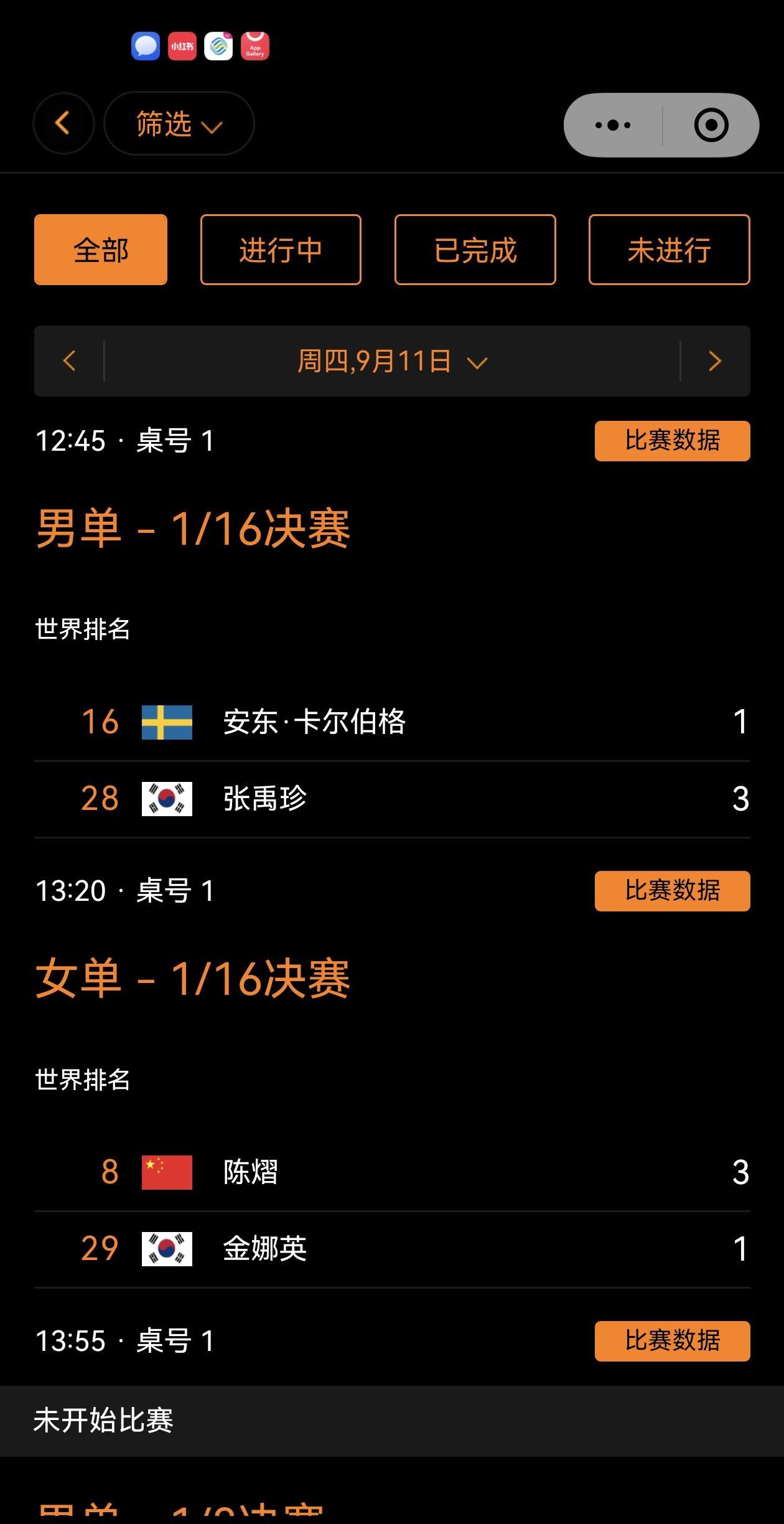Image resolution: width=784 pixels, height=1524 pixels.
Task: View 比赛数据 for the 13:55 match
Action: click(x=672, y=1341)
